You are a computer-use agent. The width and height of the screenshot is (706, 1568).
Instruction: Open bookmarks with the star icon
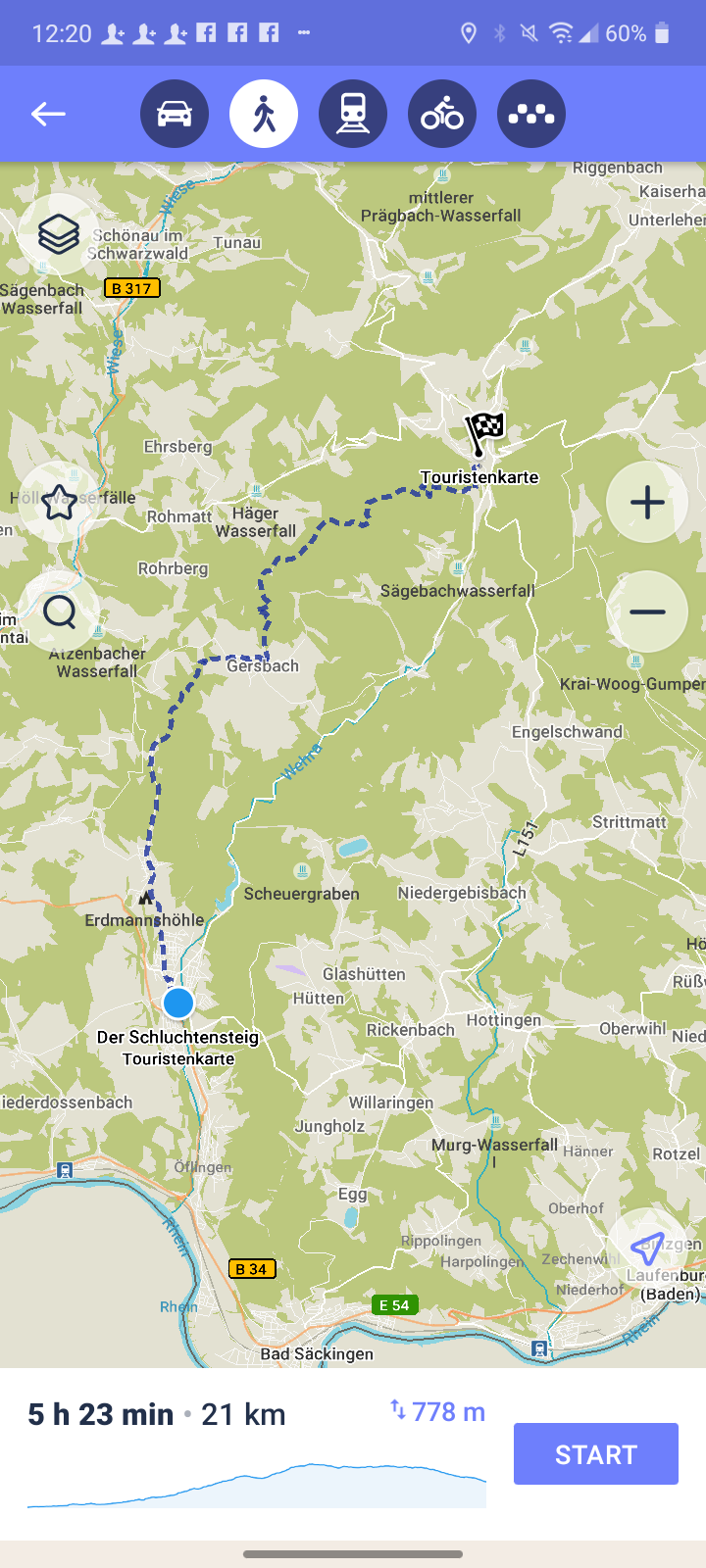pyautogui.click(x=59, y=503)
